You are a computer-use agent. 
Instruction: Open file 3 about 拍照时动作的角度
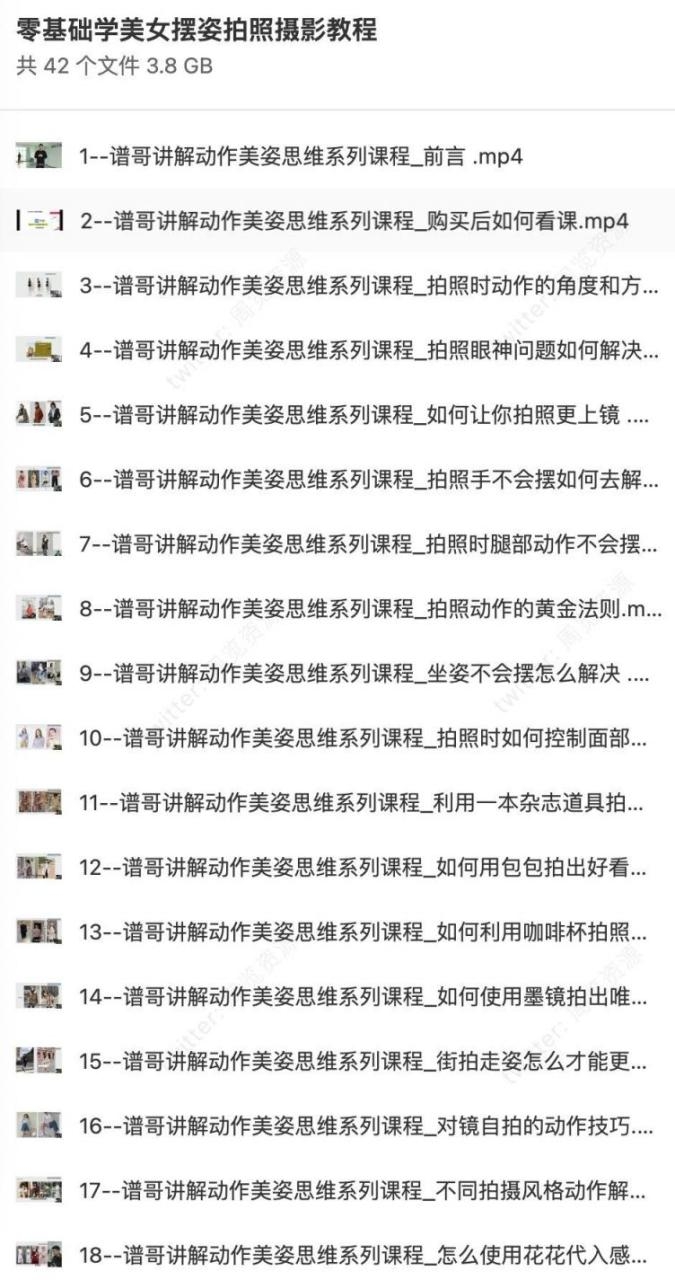tap(368, 285)
